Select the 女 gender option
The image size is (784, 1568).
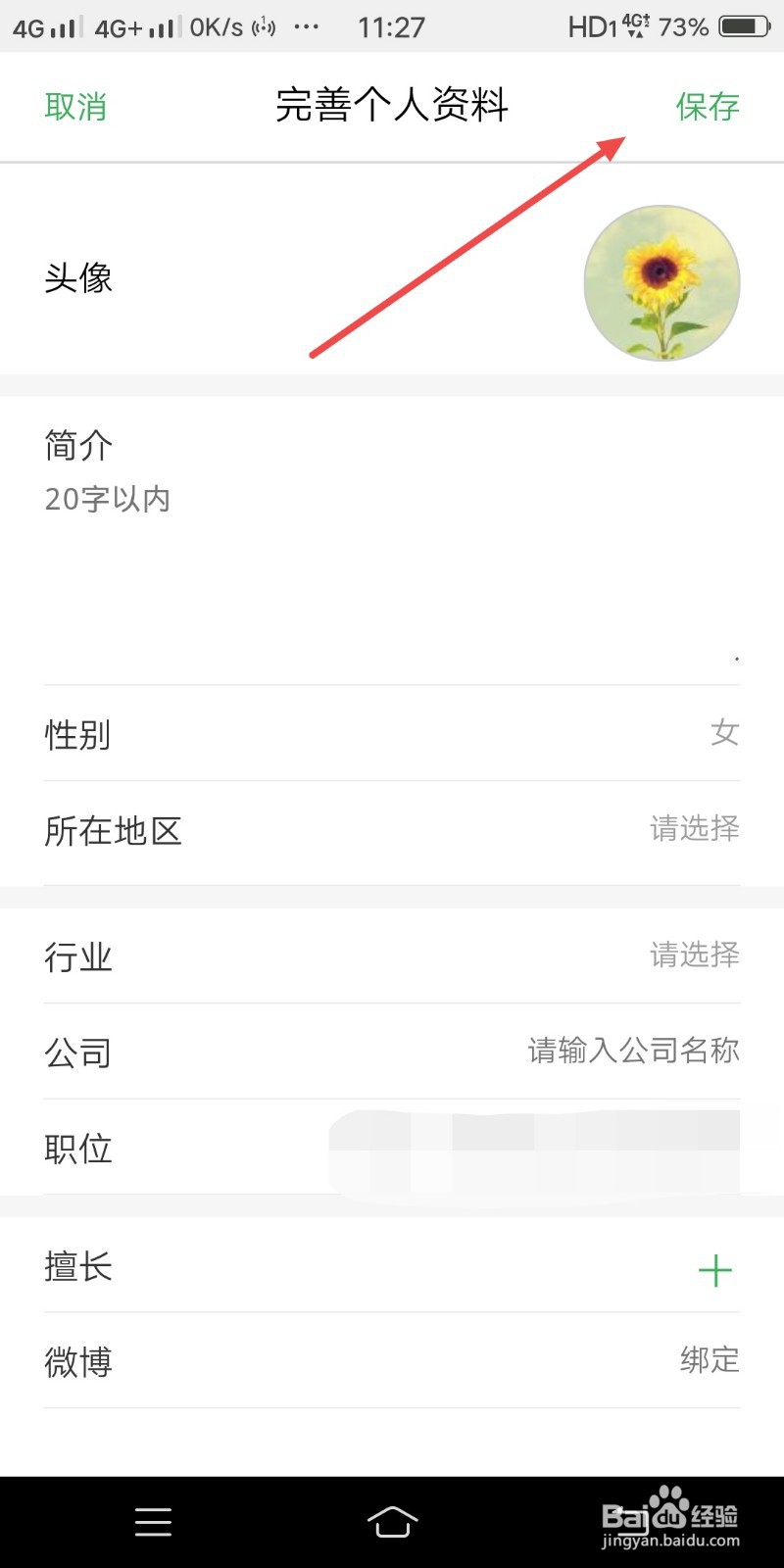point(723,734)
